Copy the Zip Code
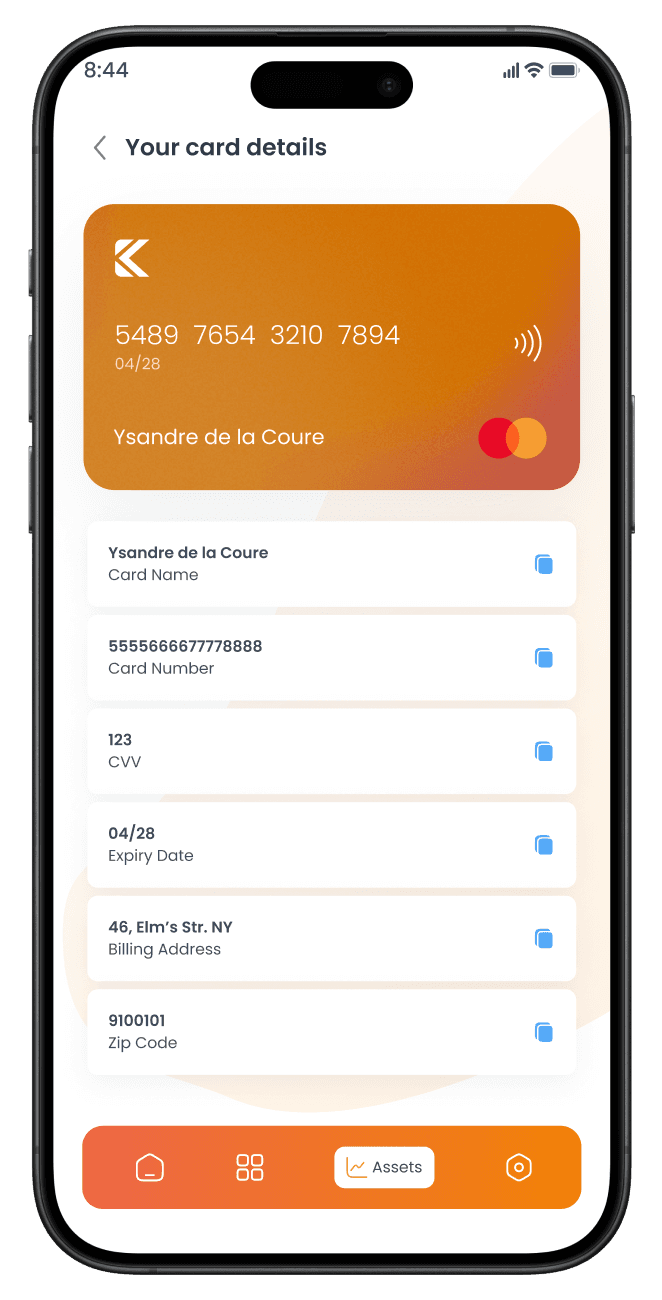The width and height of the screenshot is (662, 1300). point(543,1032)
